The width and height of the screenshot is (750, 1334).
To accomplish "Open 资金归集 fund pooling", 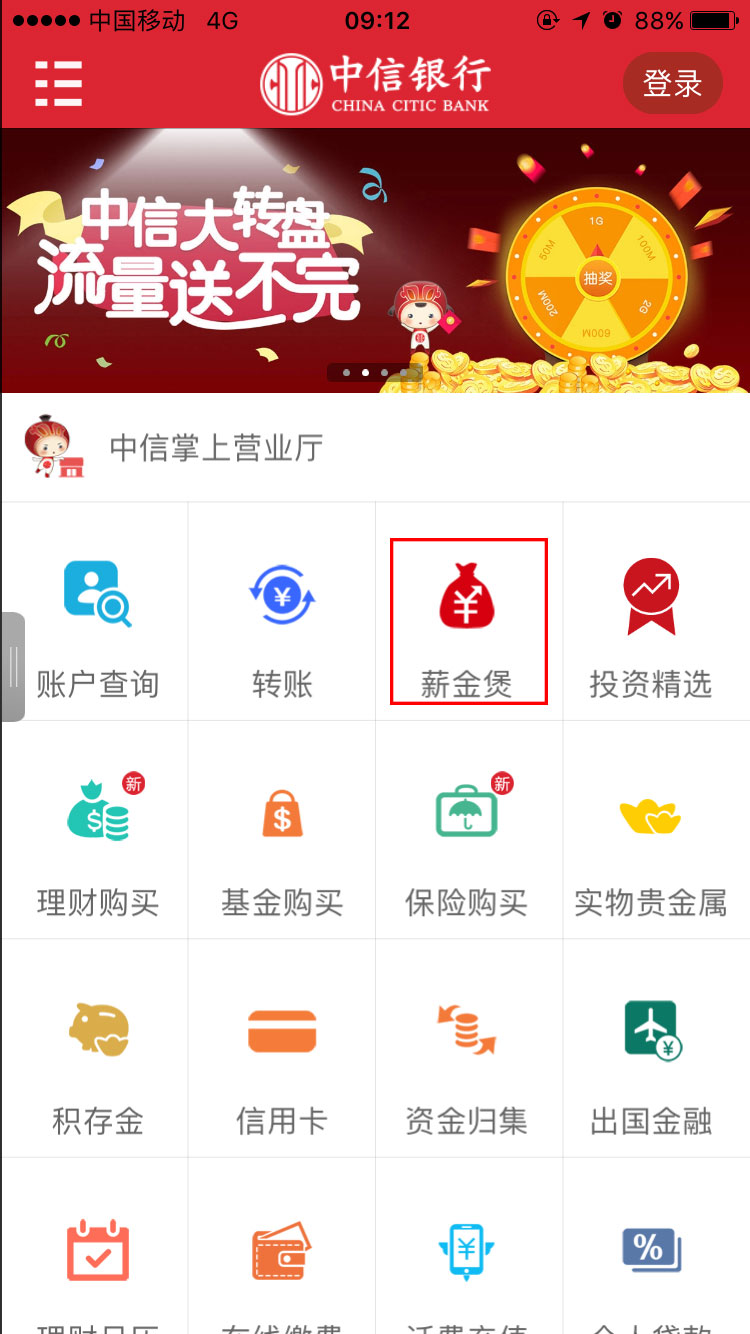I will click(467, 1060).
